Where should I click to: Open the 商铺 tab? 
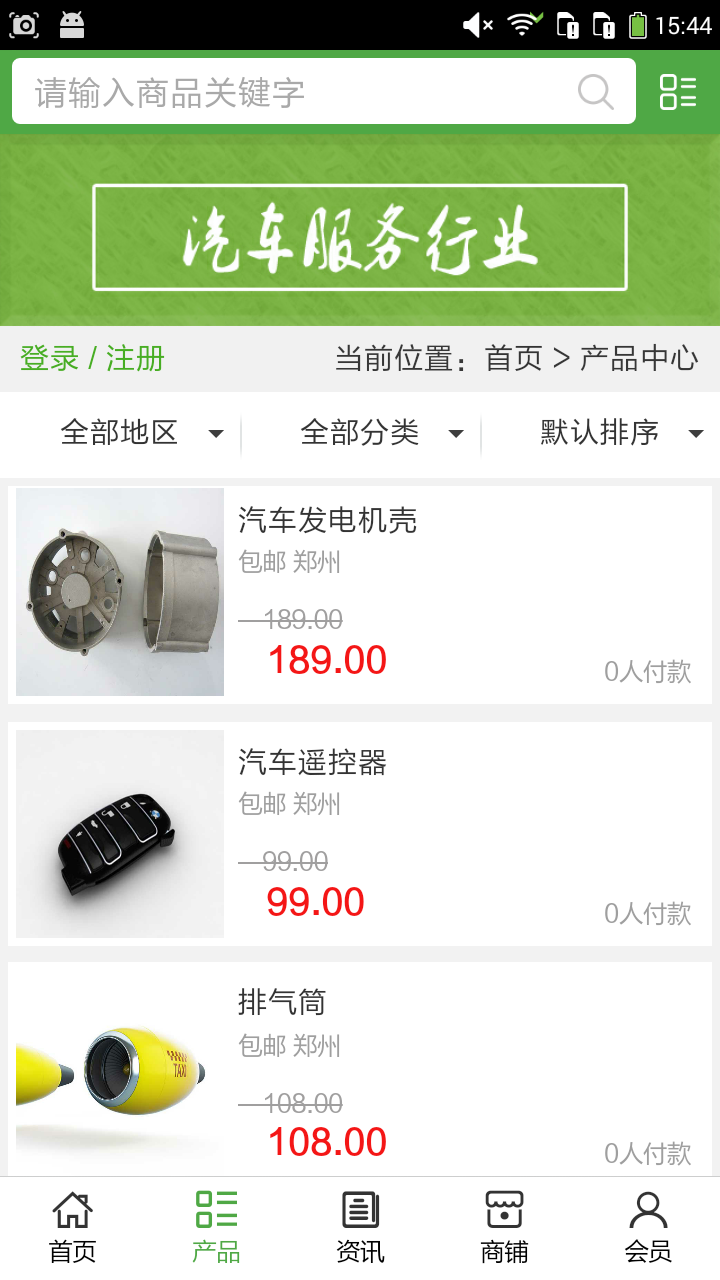click(504, 1228)
